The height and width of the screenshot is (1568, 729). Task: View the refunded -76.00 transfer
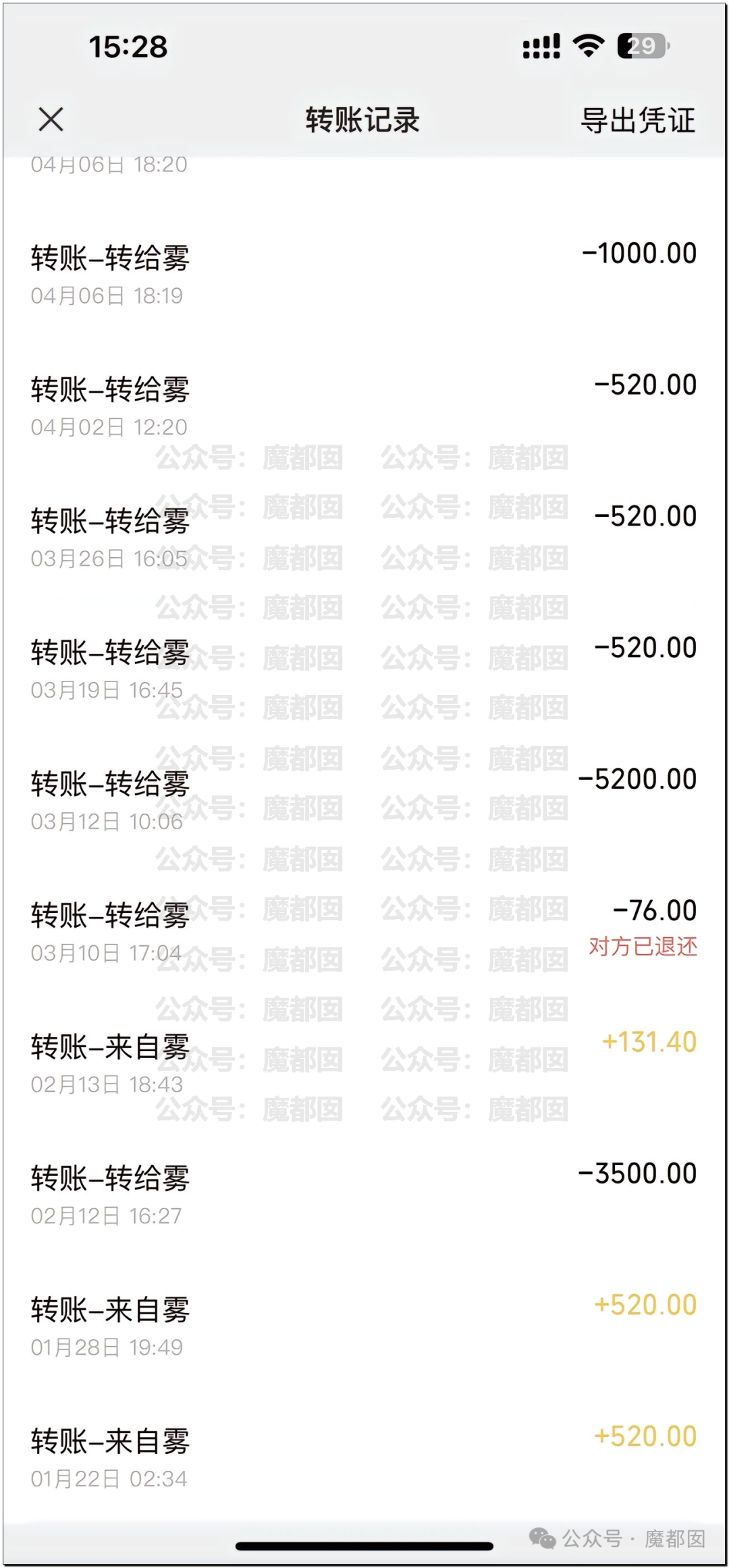pyautogui.click(x=364, y=932)
